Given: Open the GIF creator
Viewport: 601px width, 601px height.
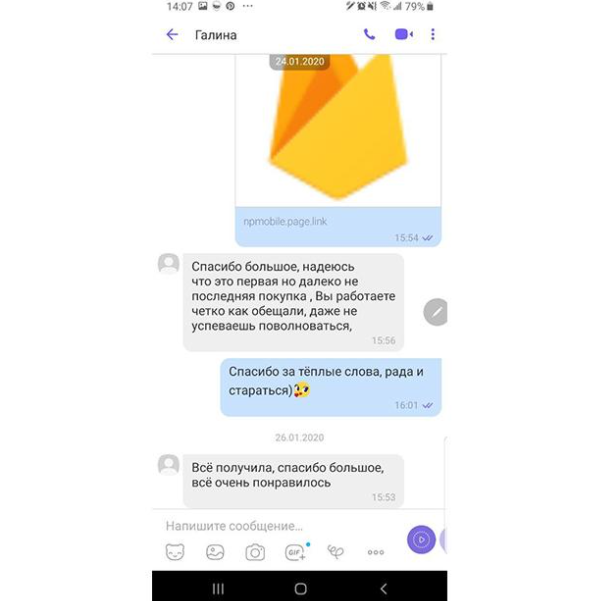Looking at the screenshot, I should pos(295,551).
